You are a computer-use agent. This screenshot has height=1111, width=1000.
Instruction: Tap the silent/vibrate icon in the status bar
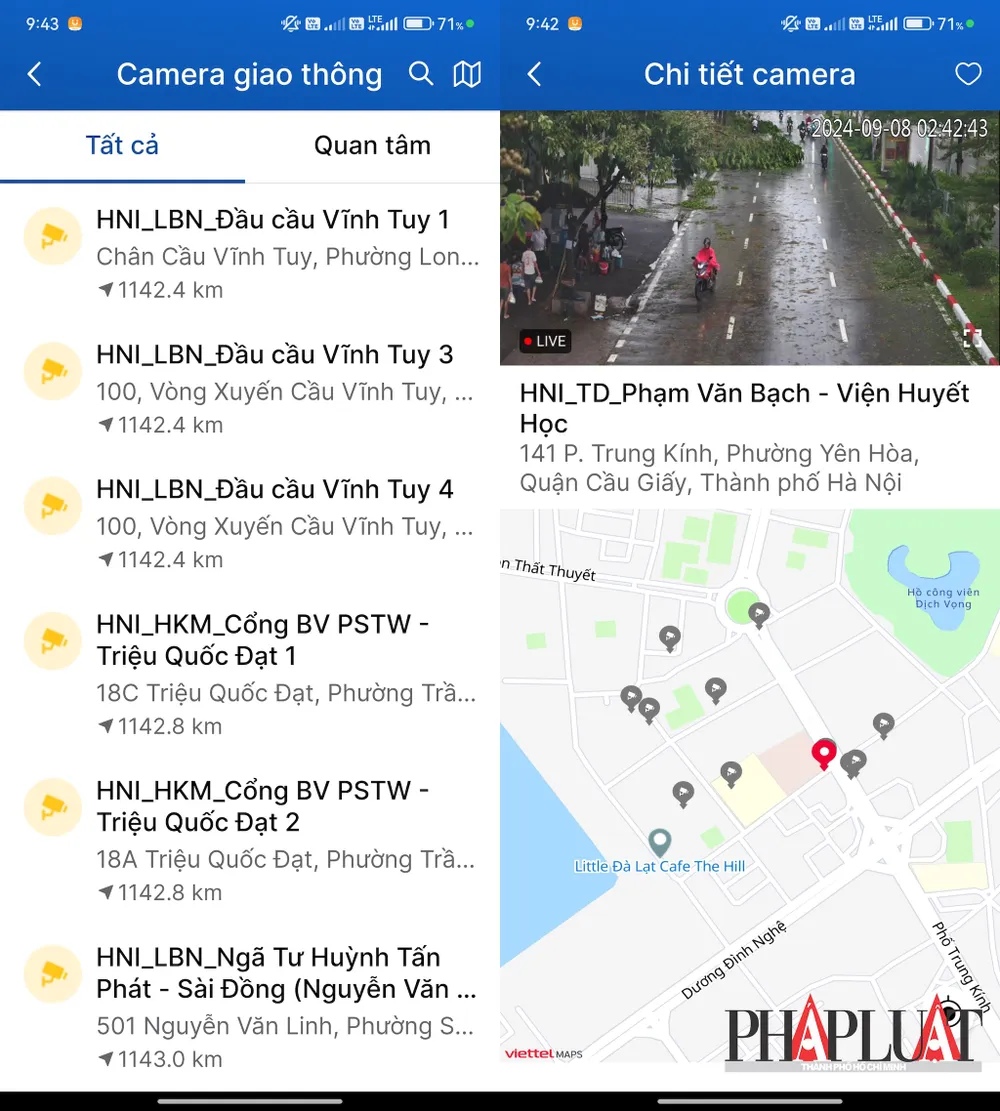pos(289,22)
